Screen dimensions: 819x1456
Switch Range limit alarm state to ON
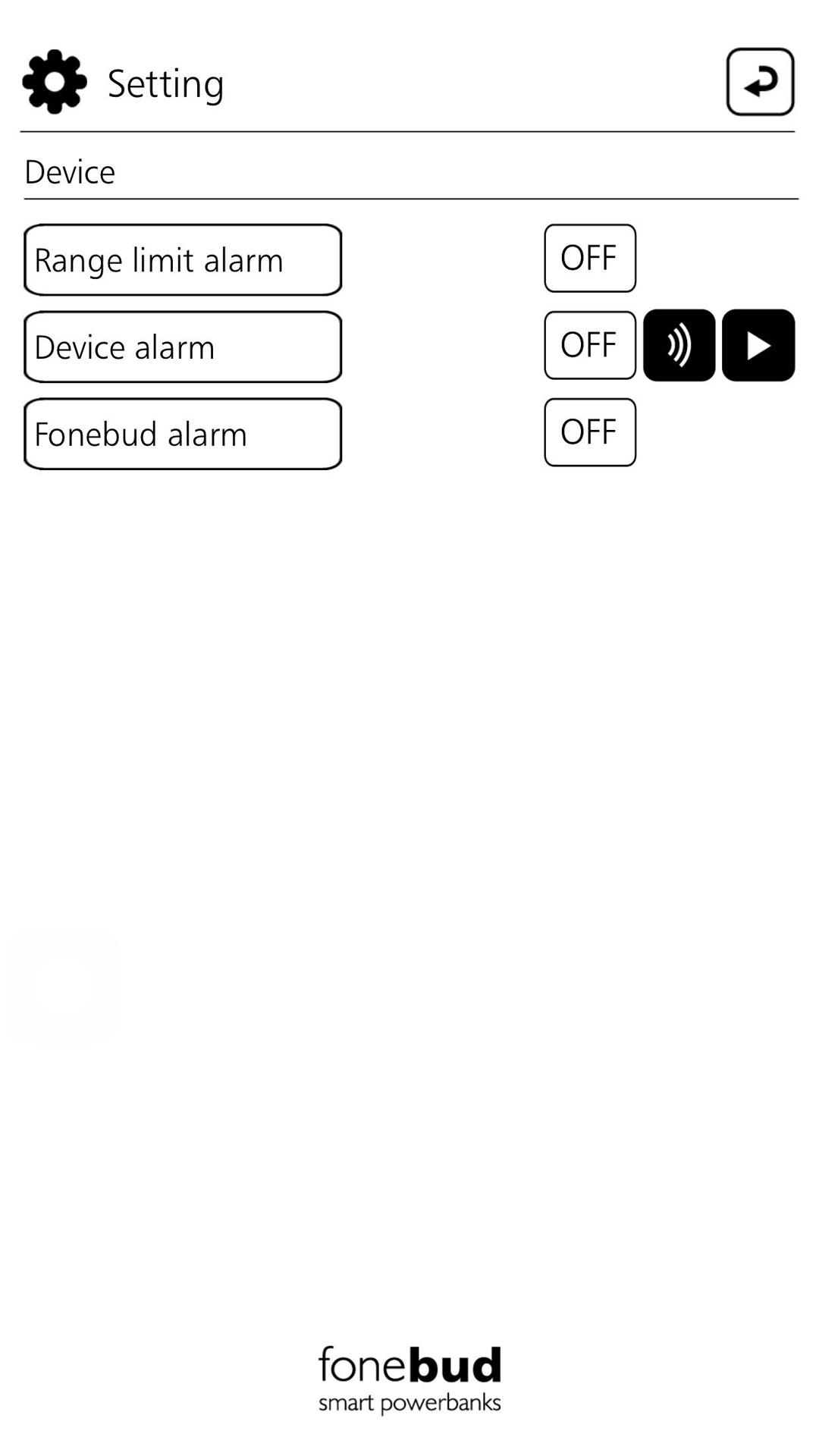(589, 258)
